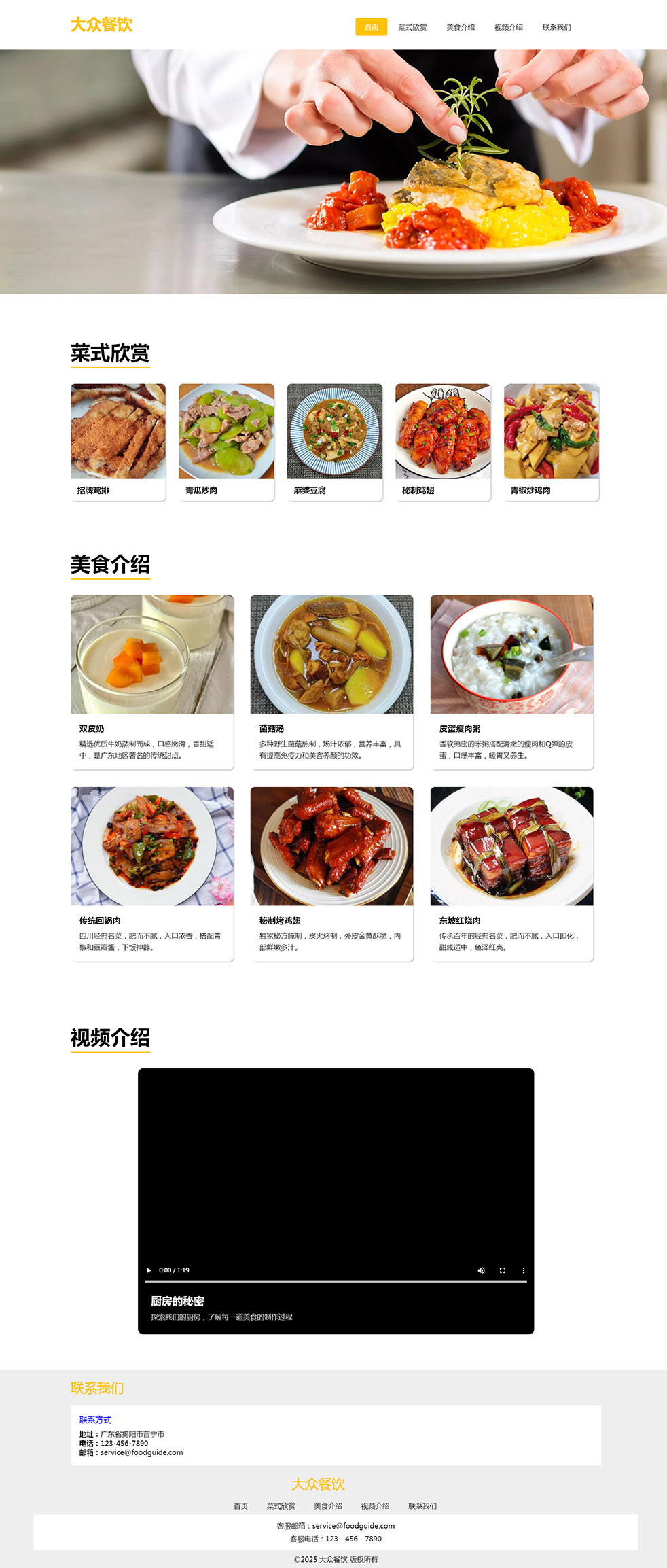Open 视频介绍 in the top navigation

coord(509,27)
